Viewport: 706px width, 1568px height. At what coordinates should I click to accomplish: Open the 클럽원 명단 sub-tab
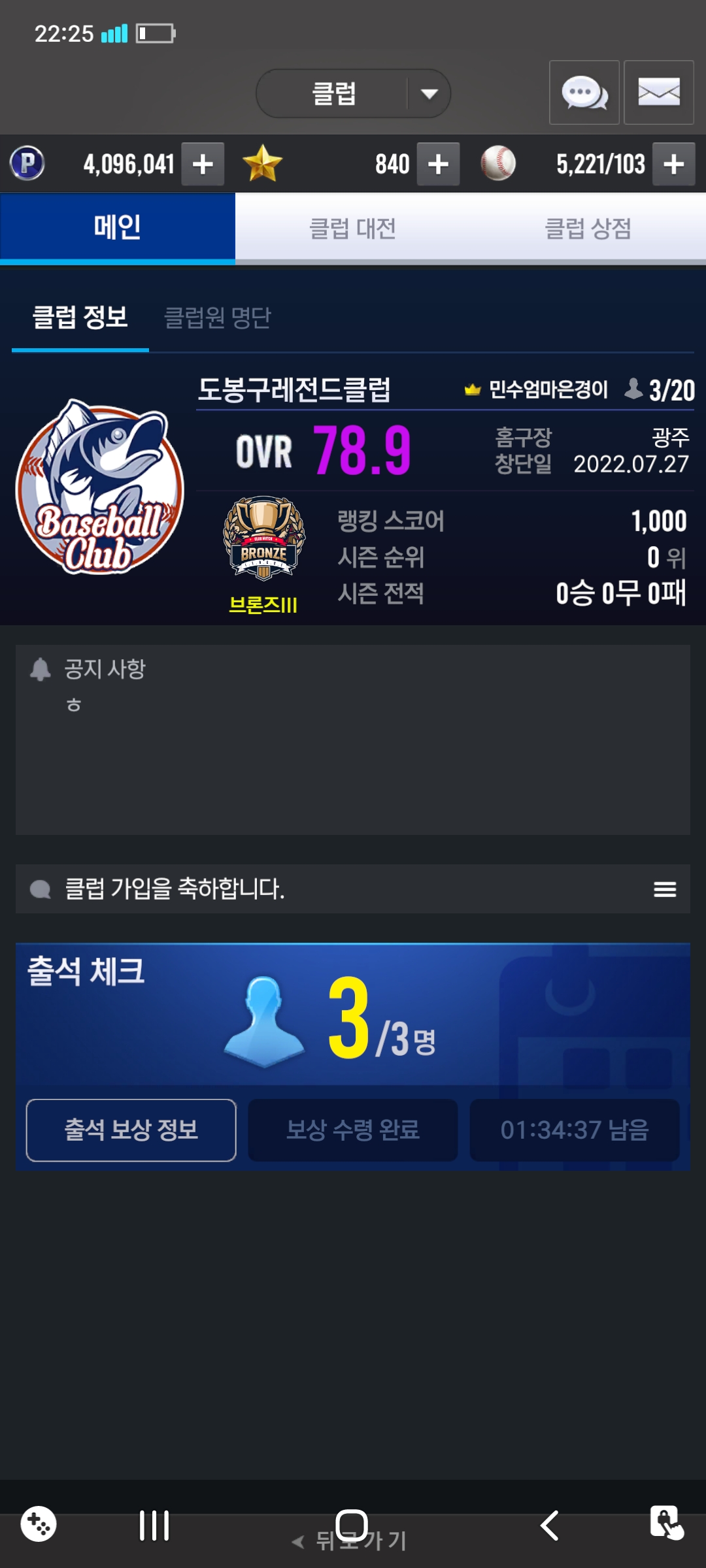click(217, 318)
